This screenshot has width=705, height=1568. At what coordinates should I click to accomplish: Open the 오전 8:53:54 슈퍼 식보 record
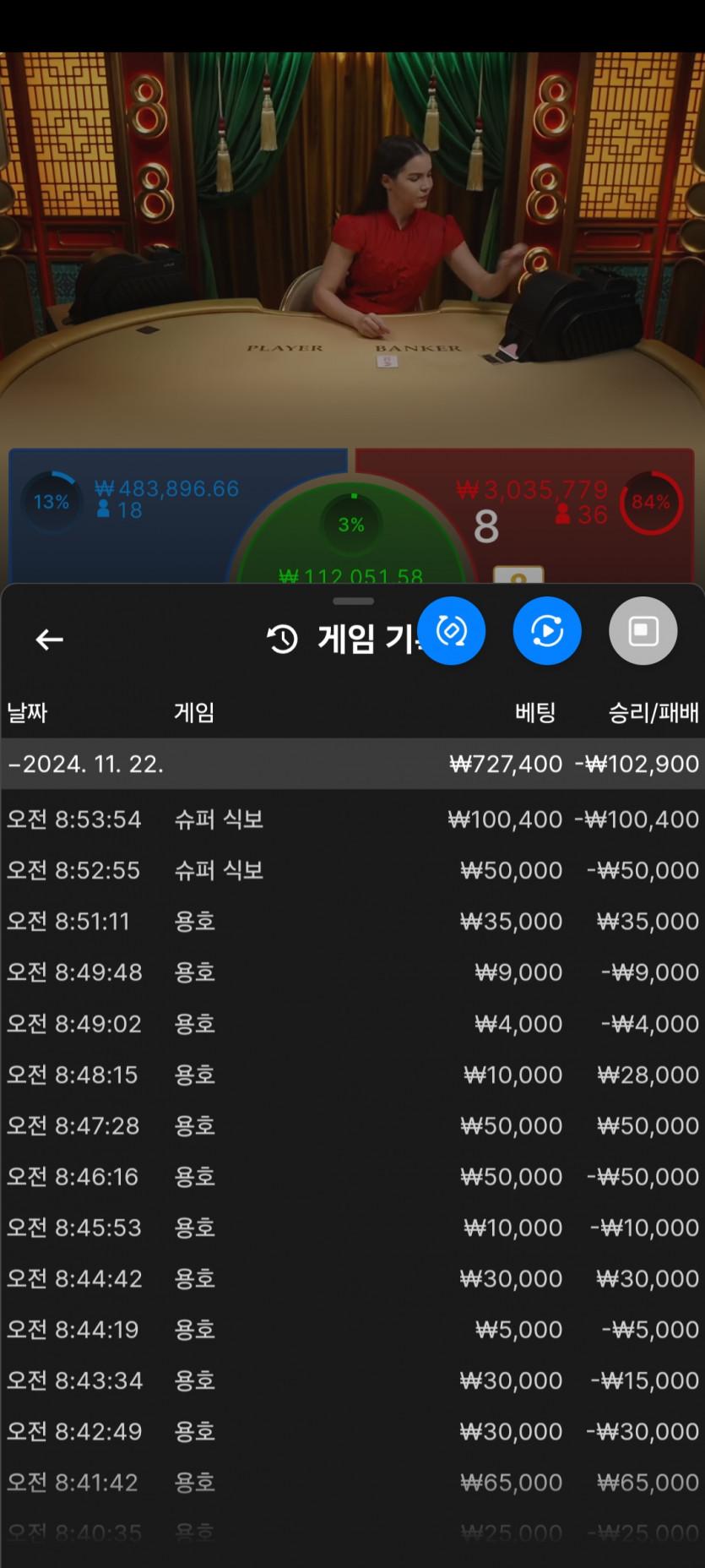[352, 819]
